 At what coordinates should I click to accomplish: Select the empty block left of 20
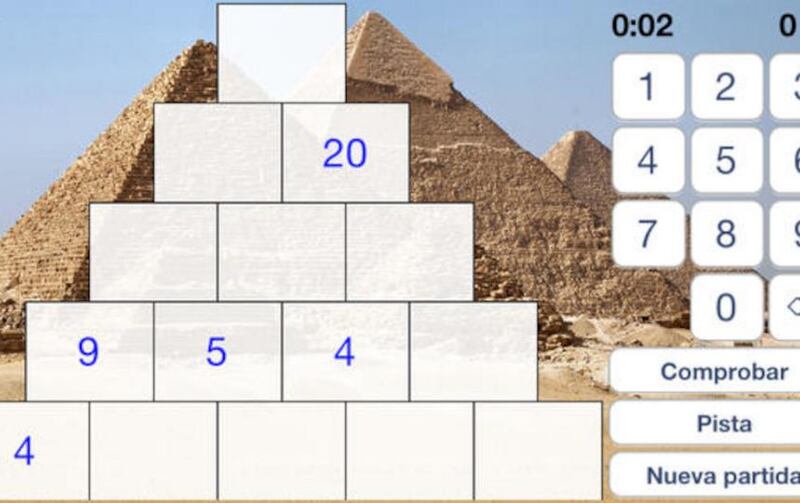pos(217,152)
